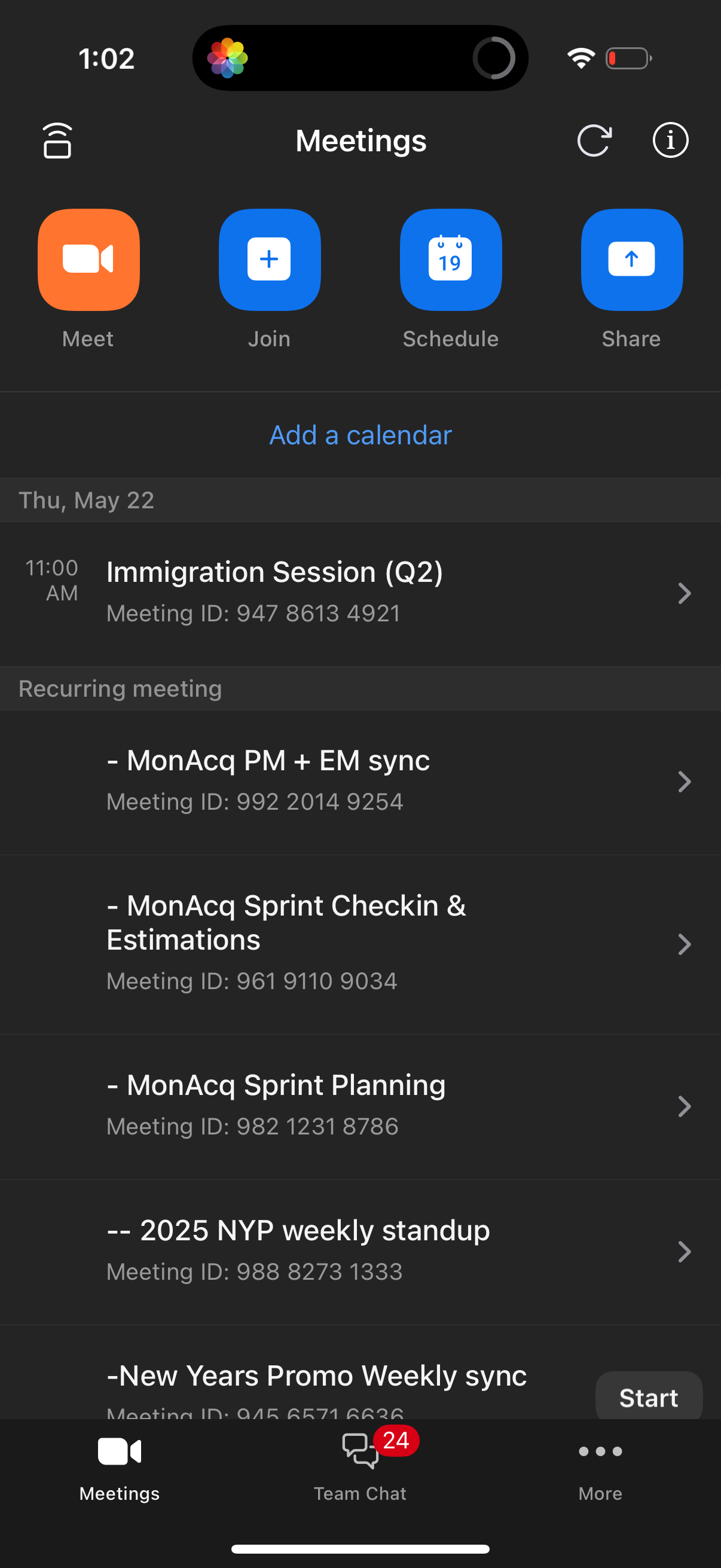Refresh meetings with the reload icon
The width and height of the screenshot is (721, 1568).
(x=594, y=140)
